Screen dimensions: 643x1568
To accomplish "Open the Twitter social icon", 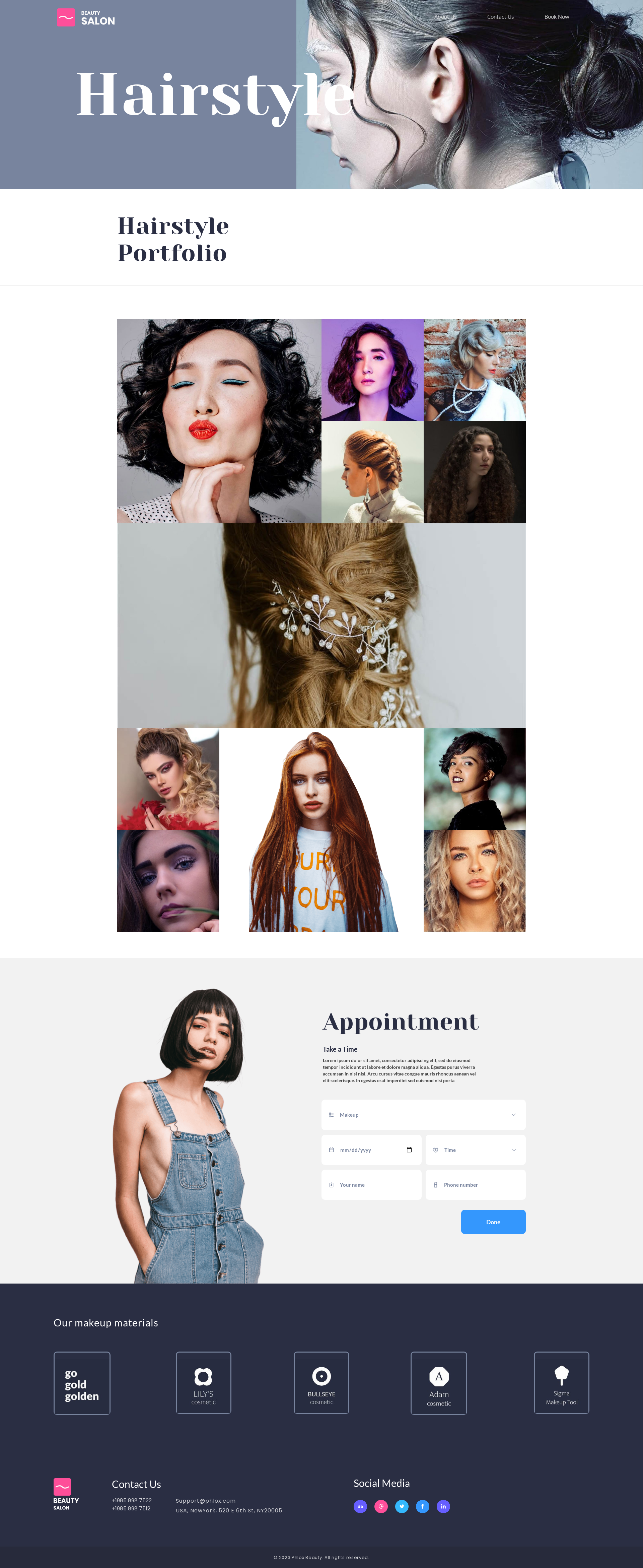I will [402, 1506].
